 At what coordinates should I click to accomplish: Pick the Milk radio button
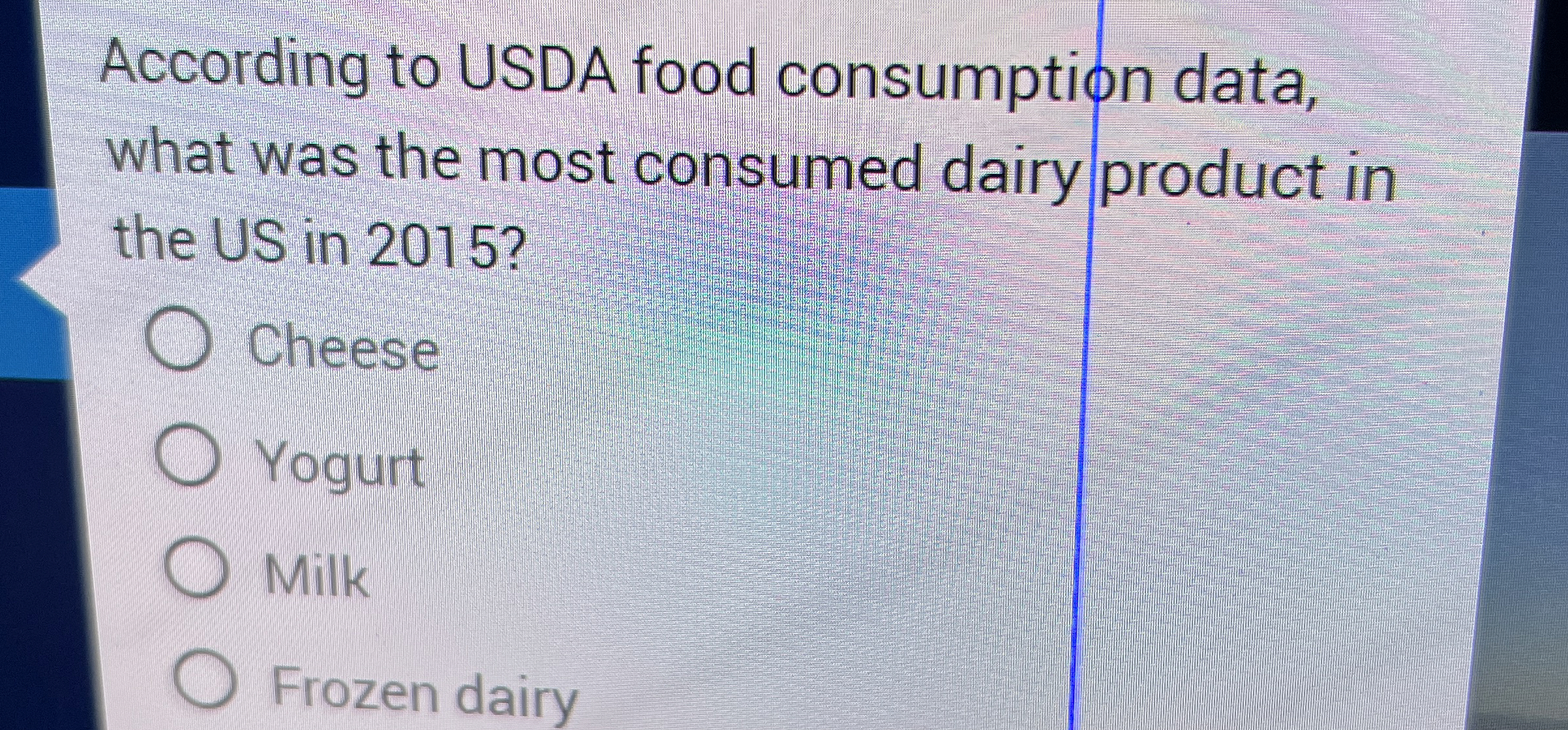coord(196,568)
